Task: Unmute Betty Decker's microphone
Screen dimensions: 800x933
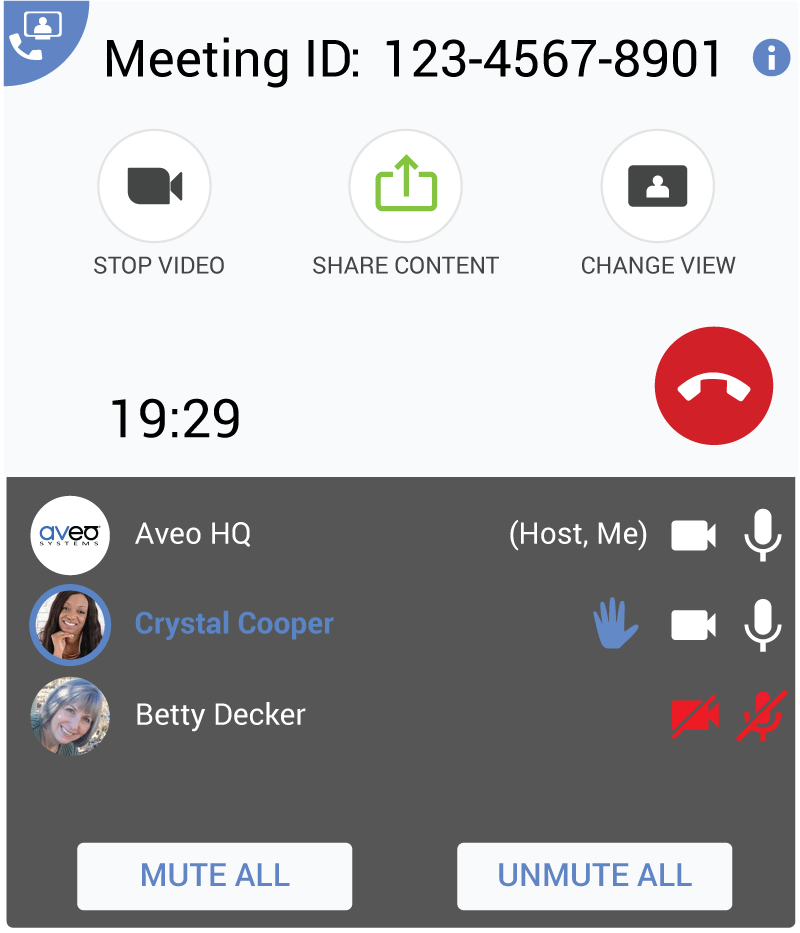Action: 762,716
